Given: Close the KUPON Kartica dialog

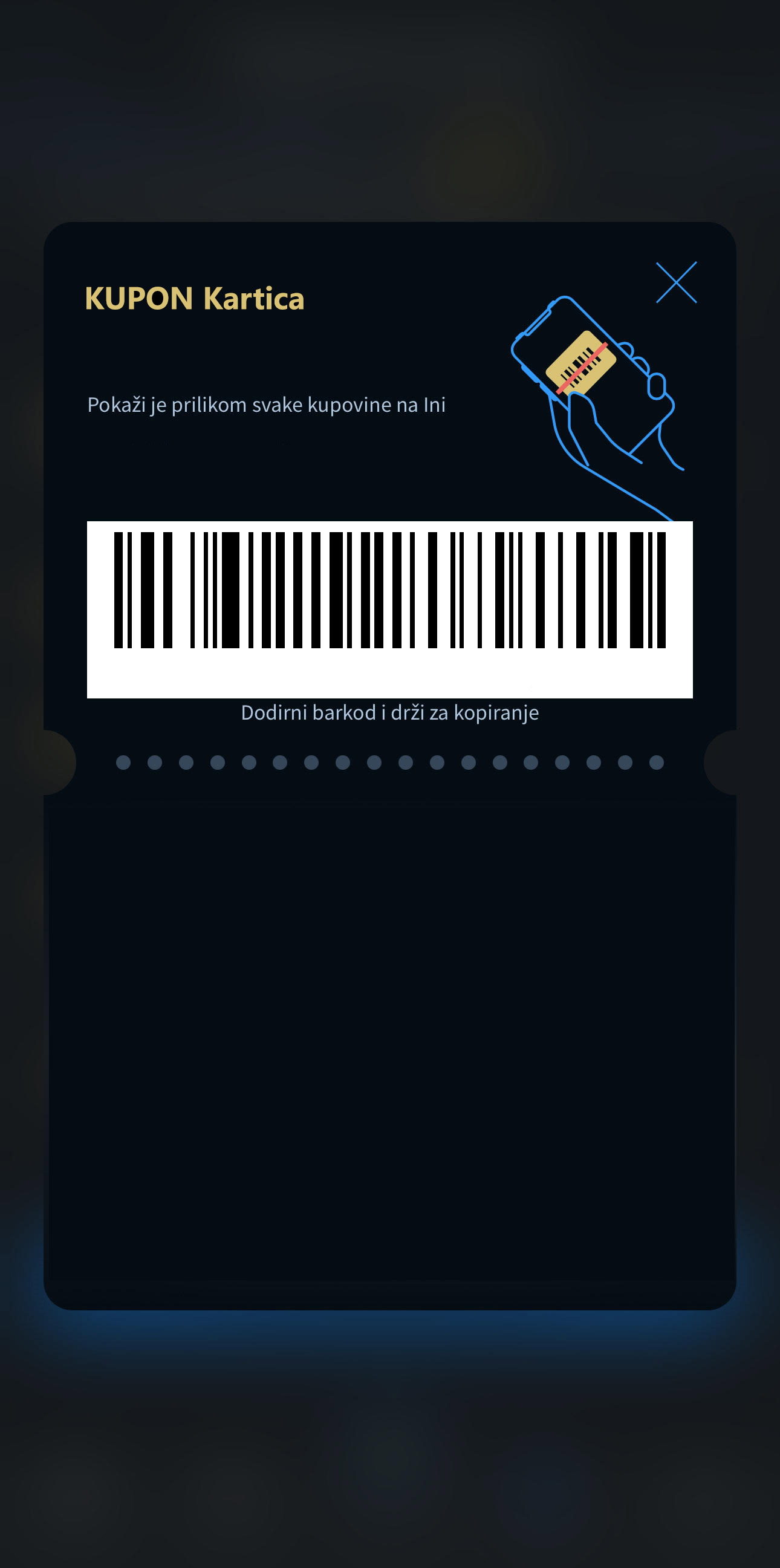Looking at the screenshot, I should click(676, 282).
